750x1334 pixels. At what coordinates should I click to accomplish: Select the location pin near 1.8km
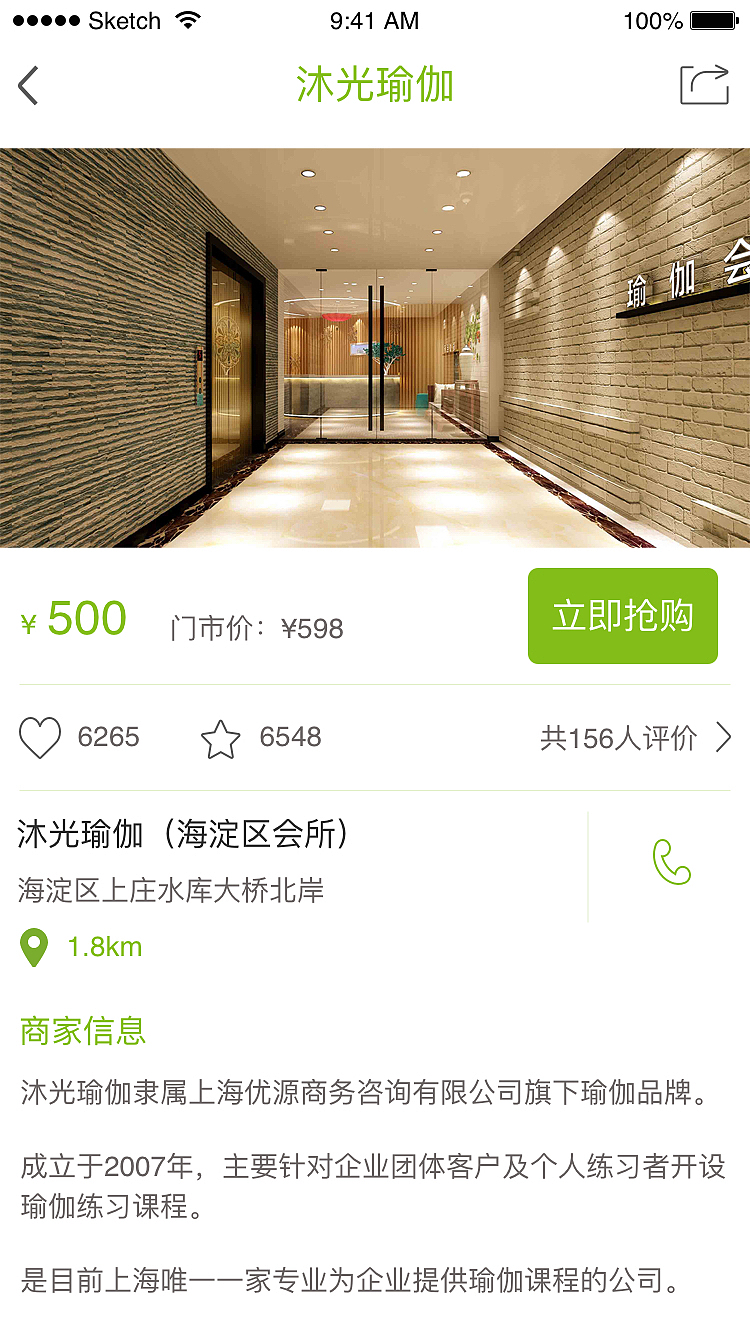pos(35,946)
